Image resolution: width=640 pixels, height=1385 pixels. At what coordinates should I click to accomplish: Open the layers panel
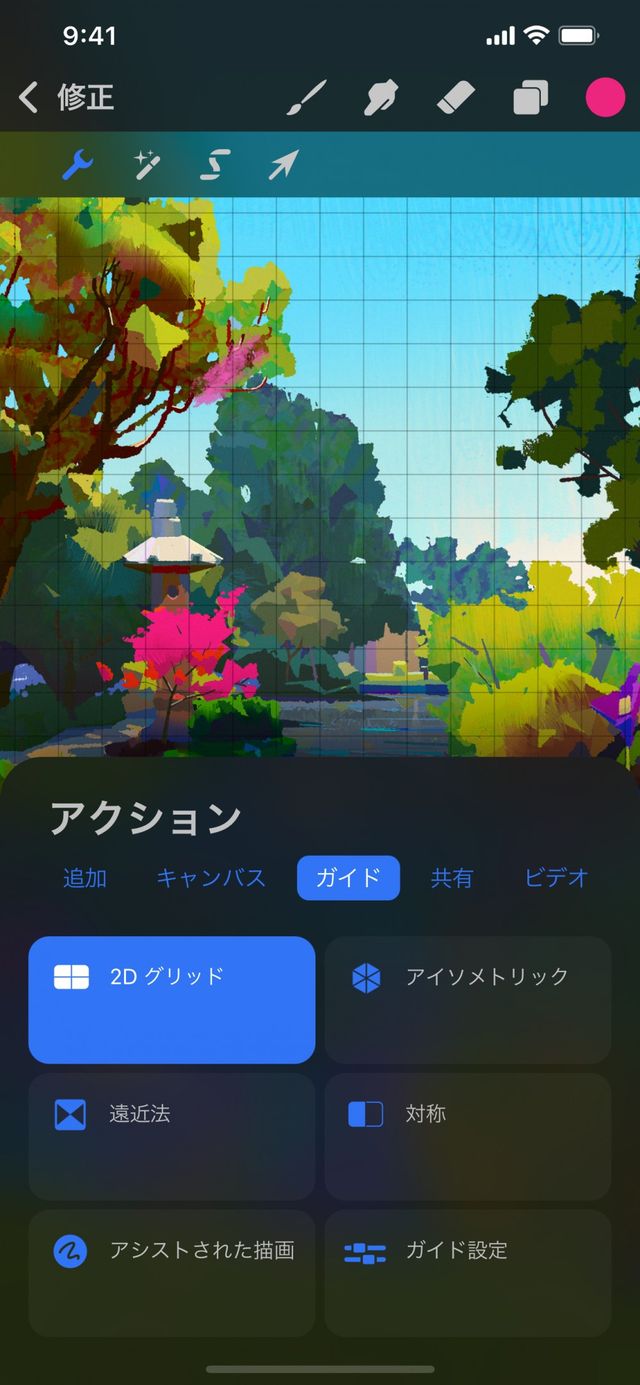pos(531,98)
